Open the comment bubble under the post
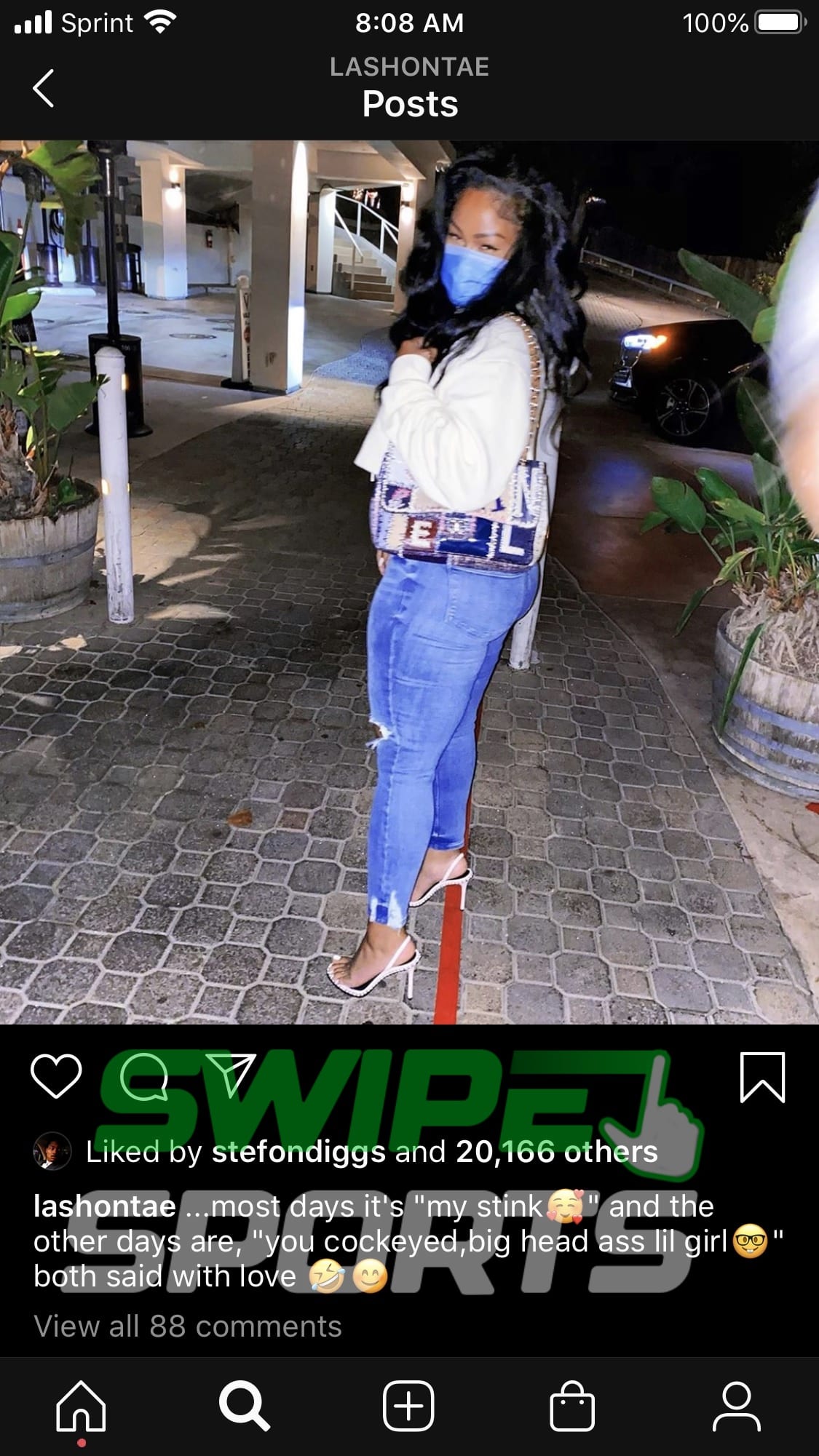 point(143,1075)
